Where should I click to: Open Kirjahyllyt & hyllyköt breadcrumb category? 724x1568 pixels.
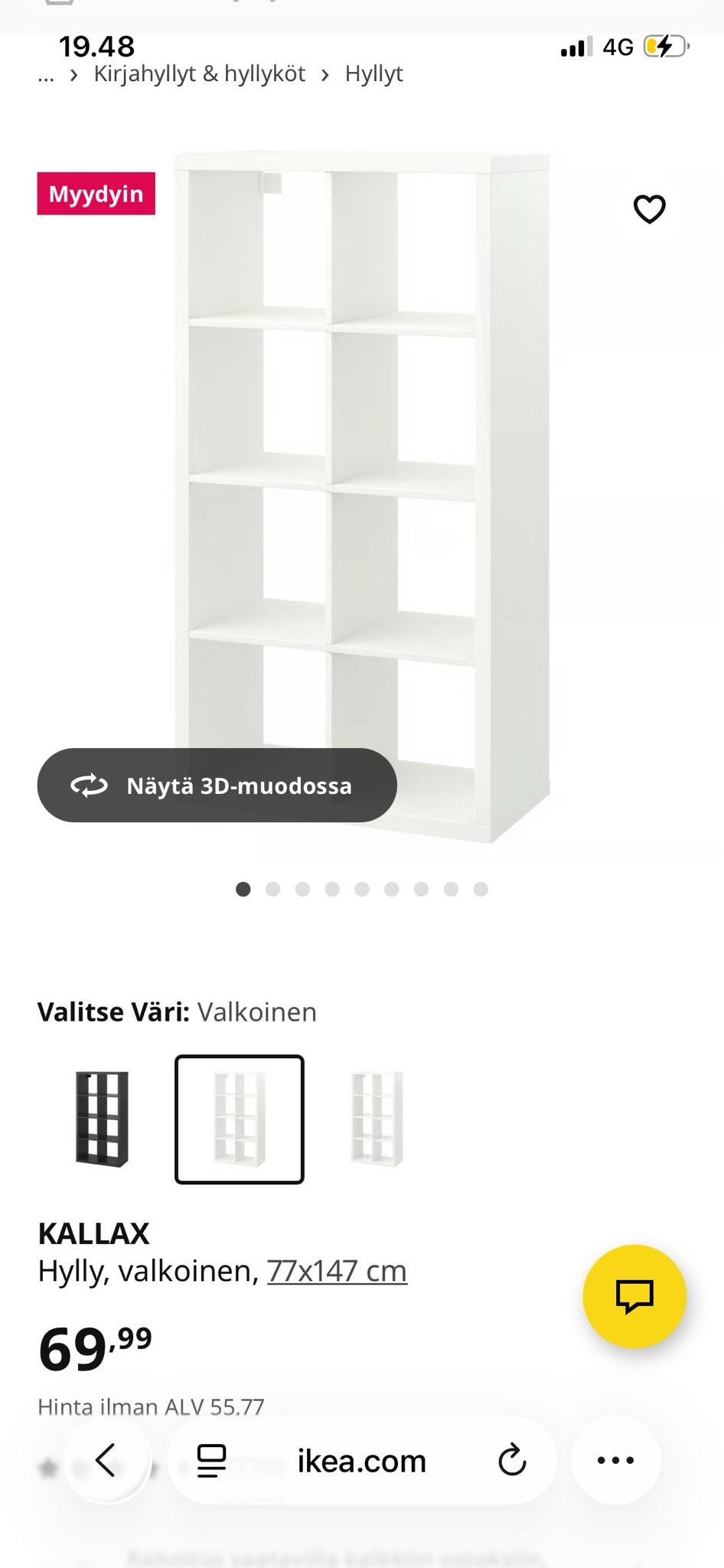pyautogui.click(x=199, y=73)
